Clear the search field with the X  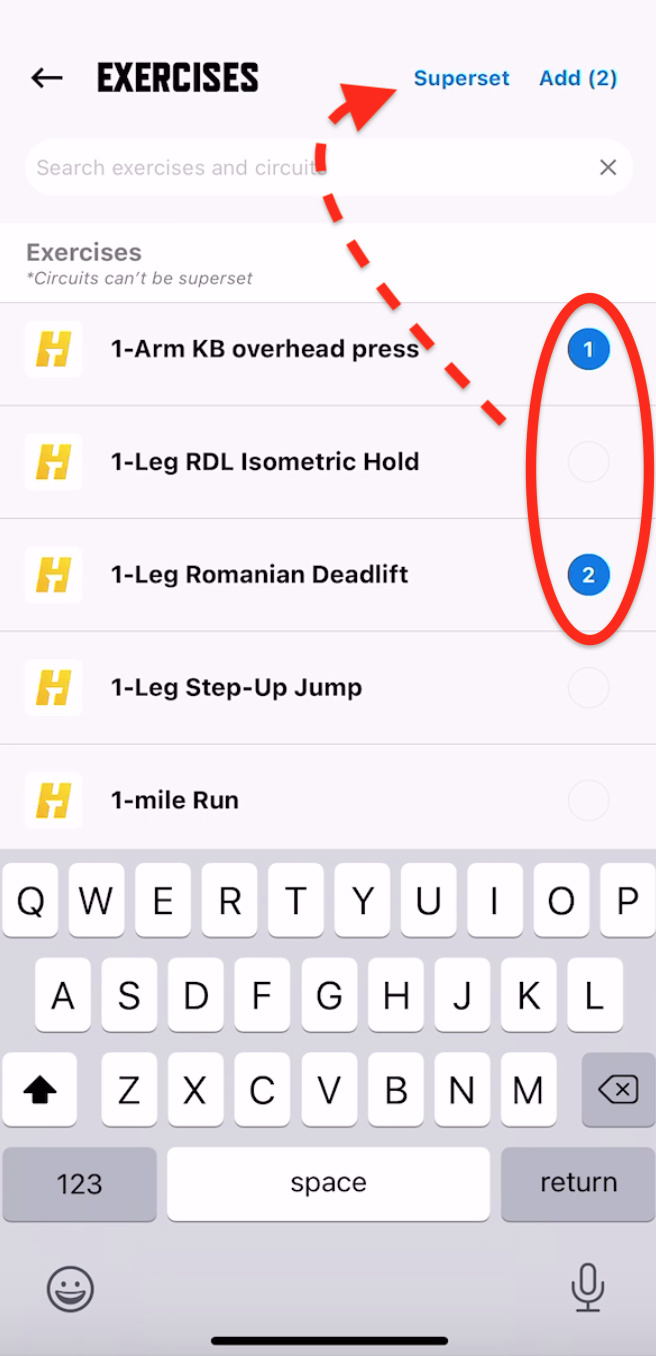click(x=608, y=167)
